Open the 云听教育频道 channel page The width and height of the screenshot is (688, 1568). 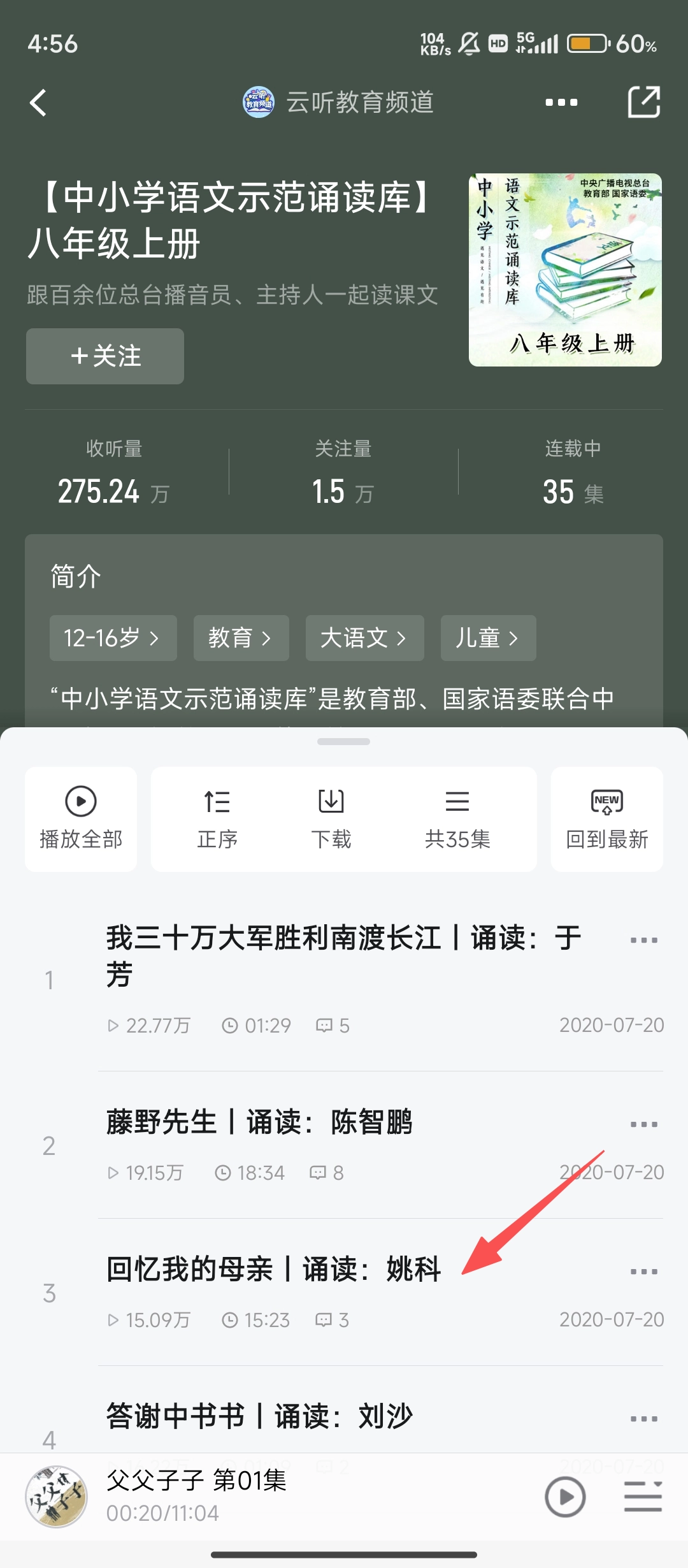tap(339, 102)
